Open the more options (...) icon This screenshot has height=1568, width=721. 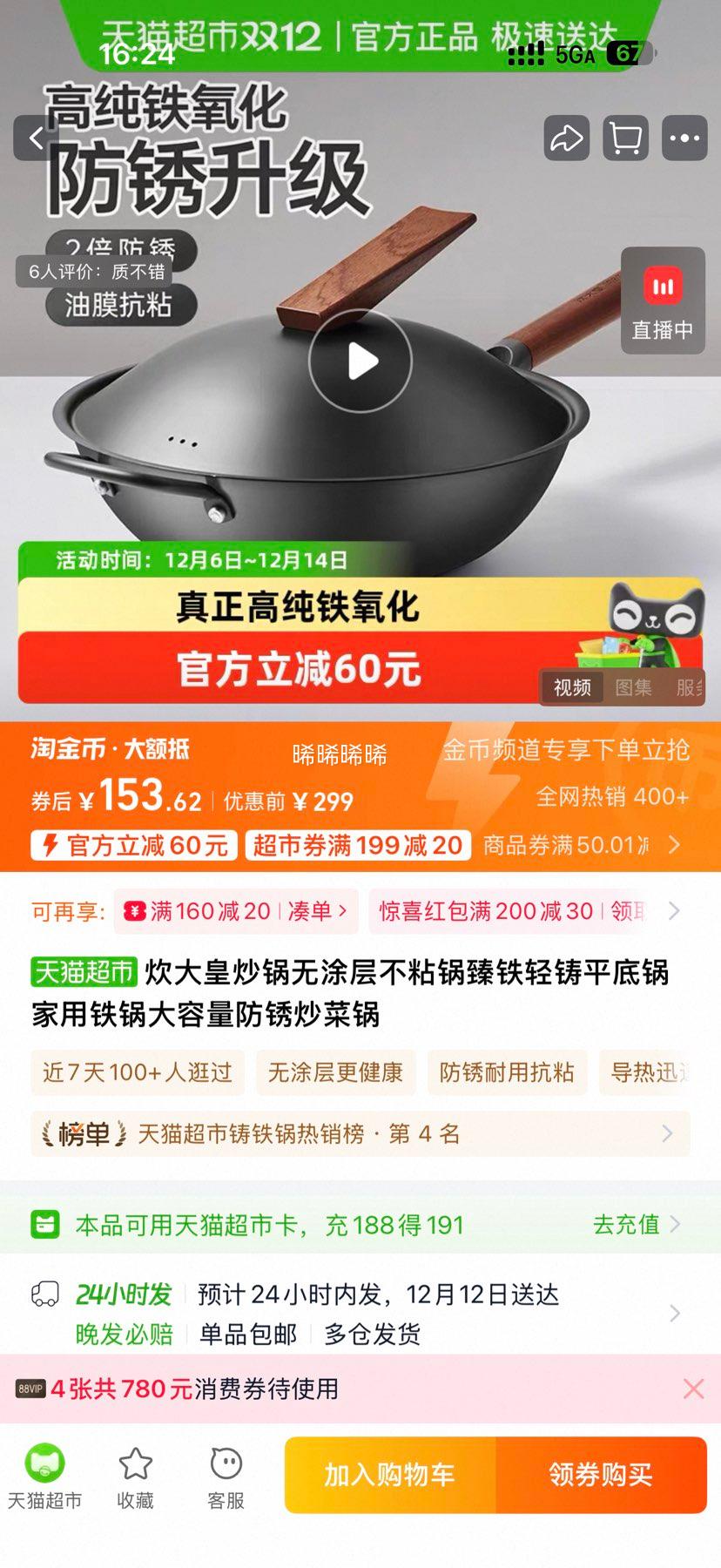[686, 139]
